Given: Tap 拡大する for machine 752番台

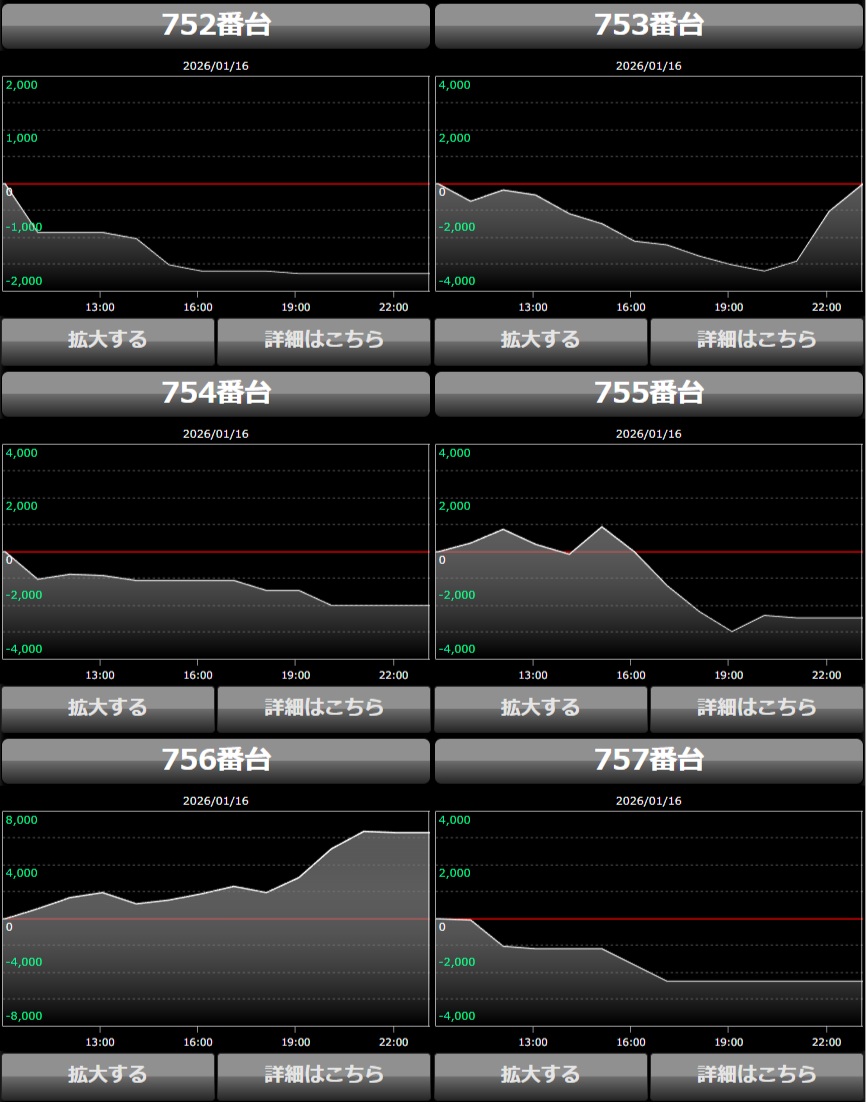Looking at the screenshot, I should coord(108,341).
